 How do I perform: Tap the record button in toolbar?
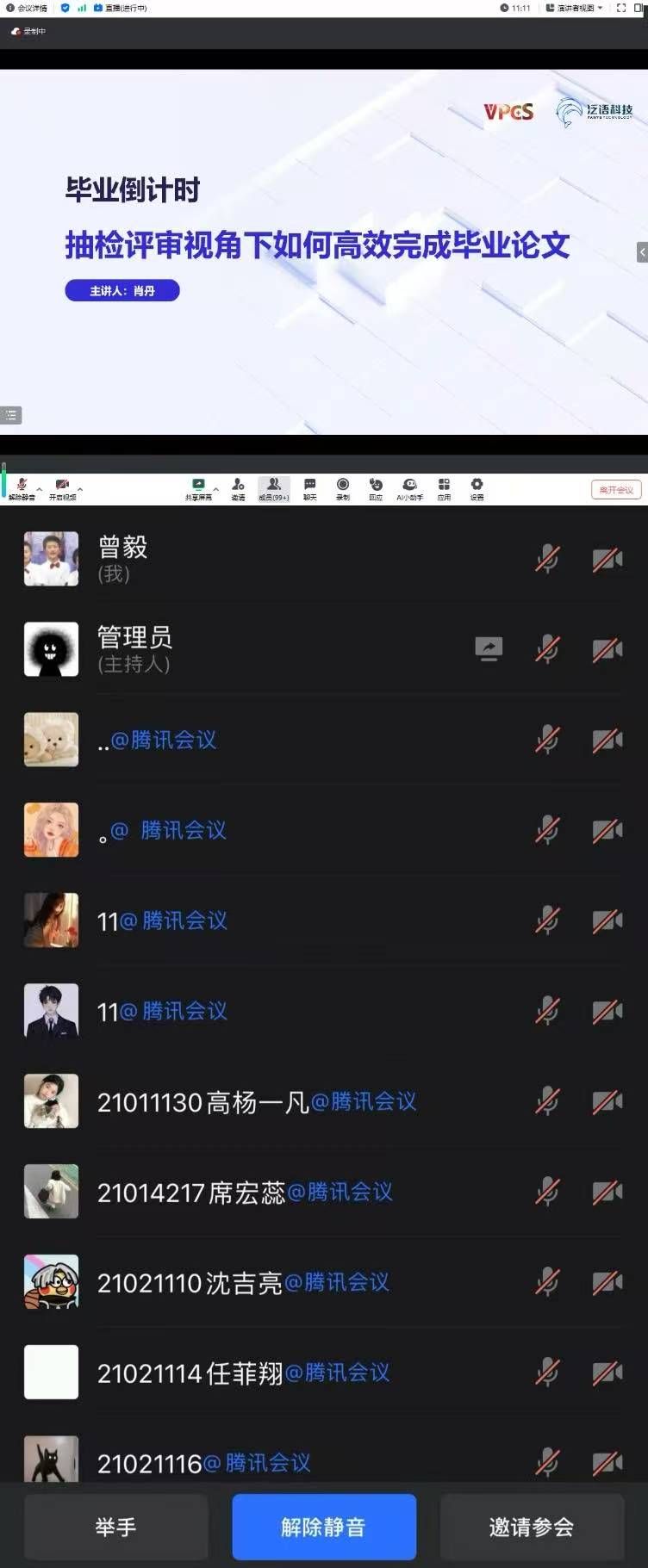tap(343, 488)
